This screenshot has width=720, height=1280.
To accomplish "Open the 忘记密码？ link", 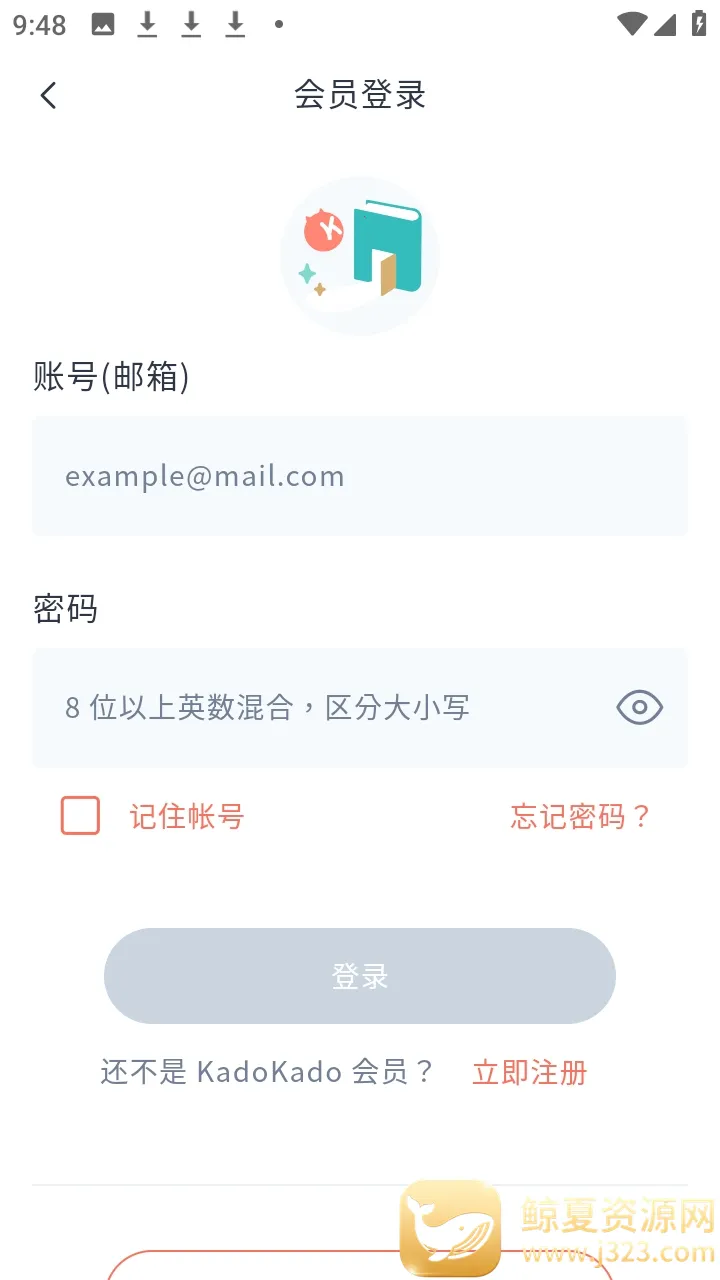I will (x=580, y=817).
